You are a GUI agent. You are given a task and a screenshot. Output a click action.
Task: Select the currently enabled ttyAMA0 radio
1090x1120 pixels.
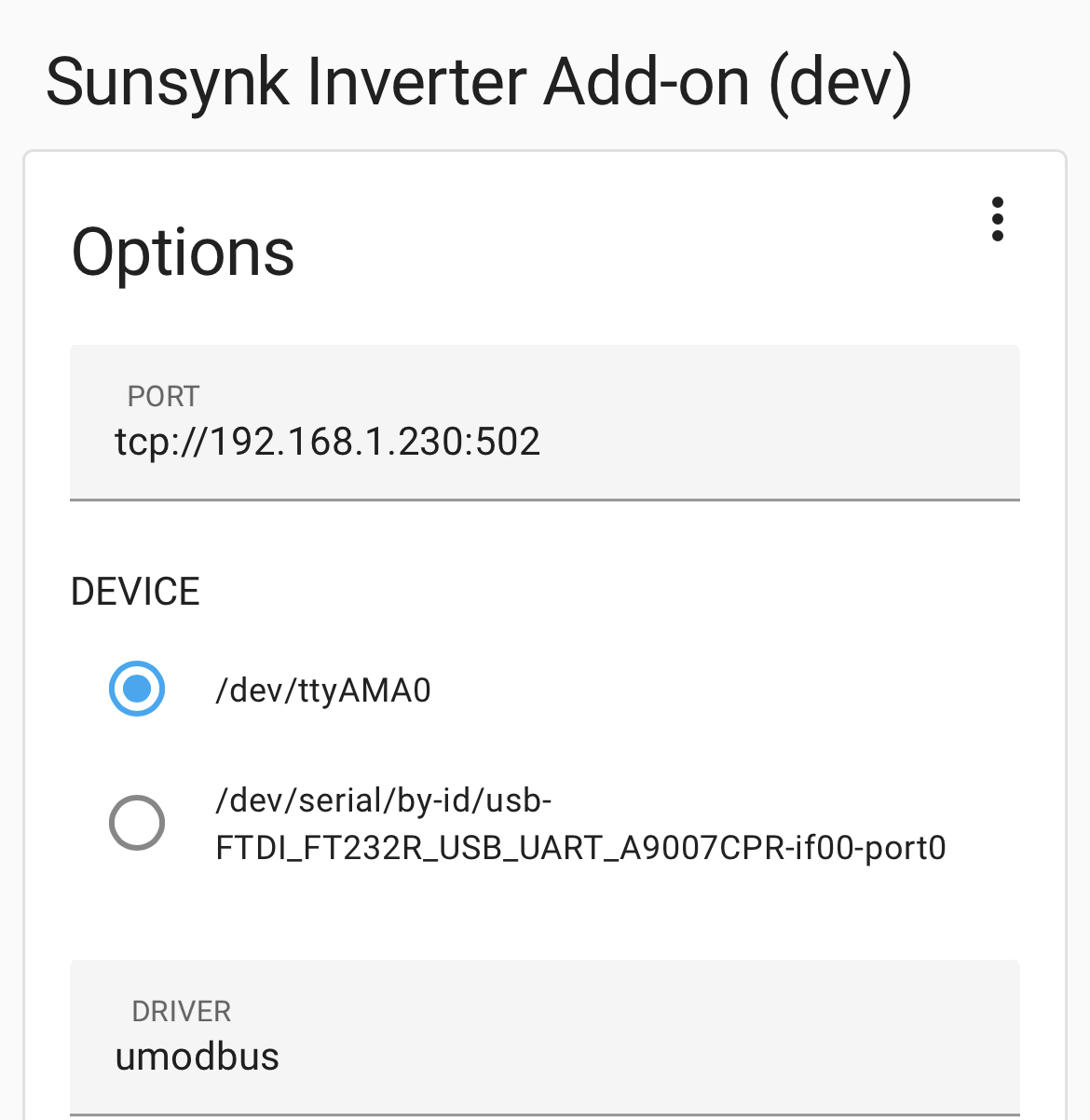pyautogui.click(x=136, y=689)
